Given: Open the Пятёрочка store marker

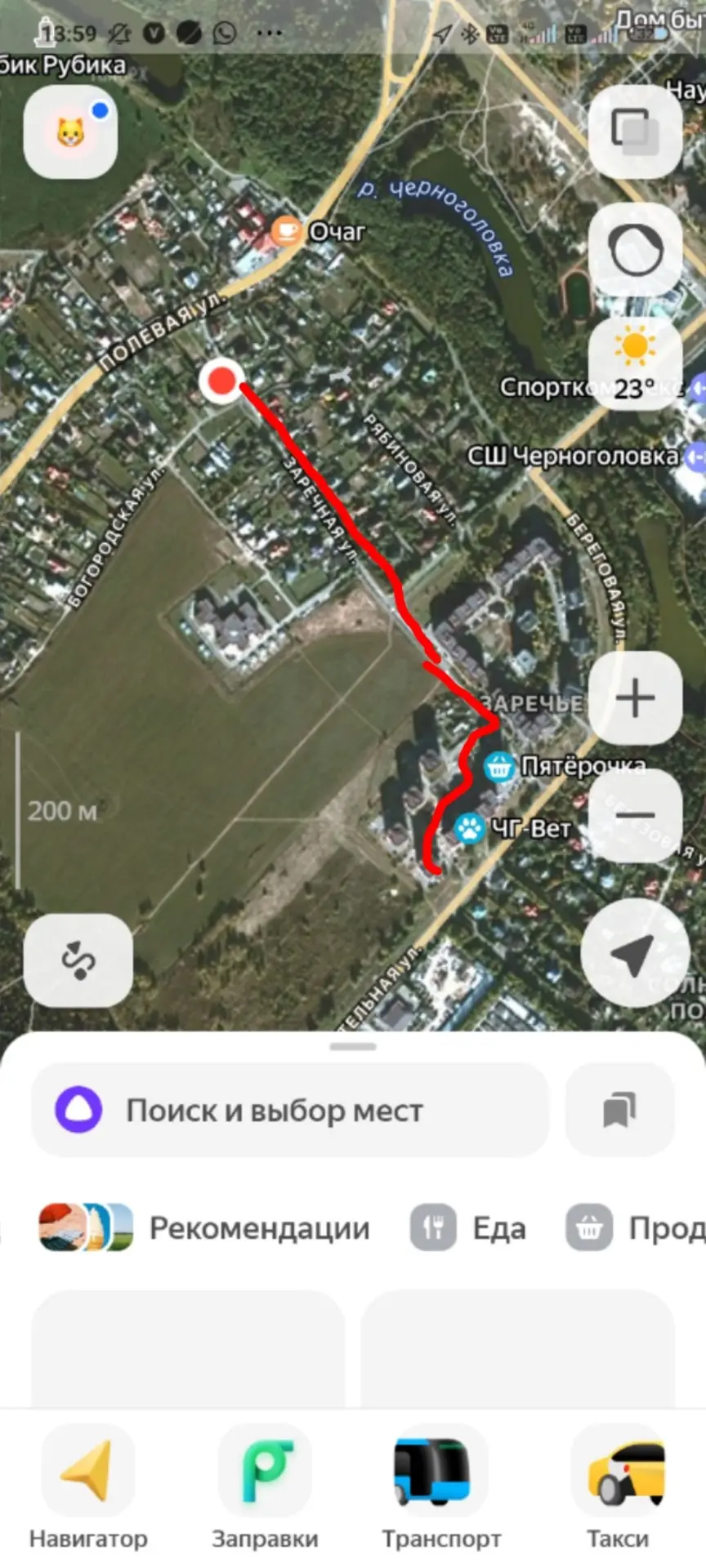Looking at the screenshot, I should [x=498, y=767].
